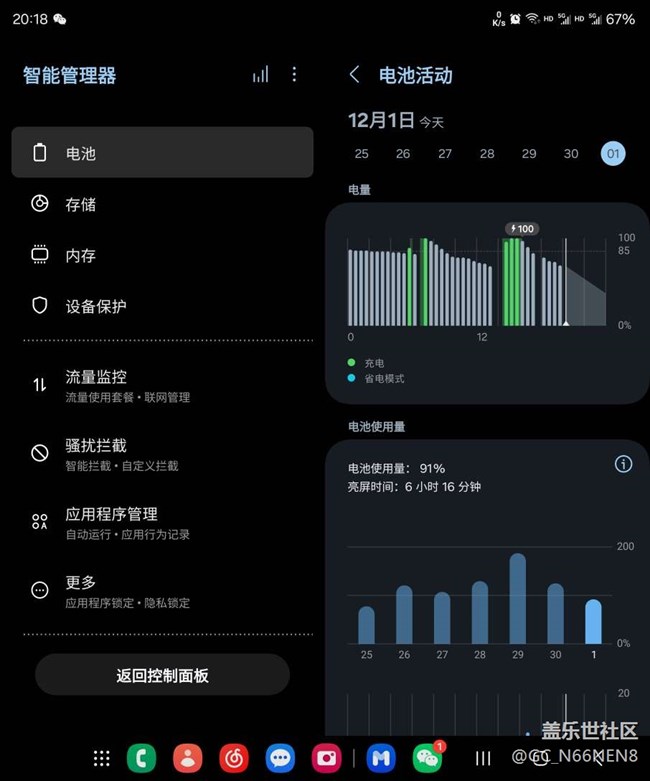Viewport: 650px width, 781px height.
Task: Select date 28 in the date strip
Action: point(487,153)
